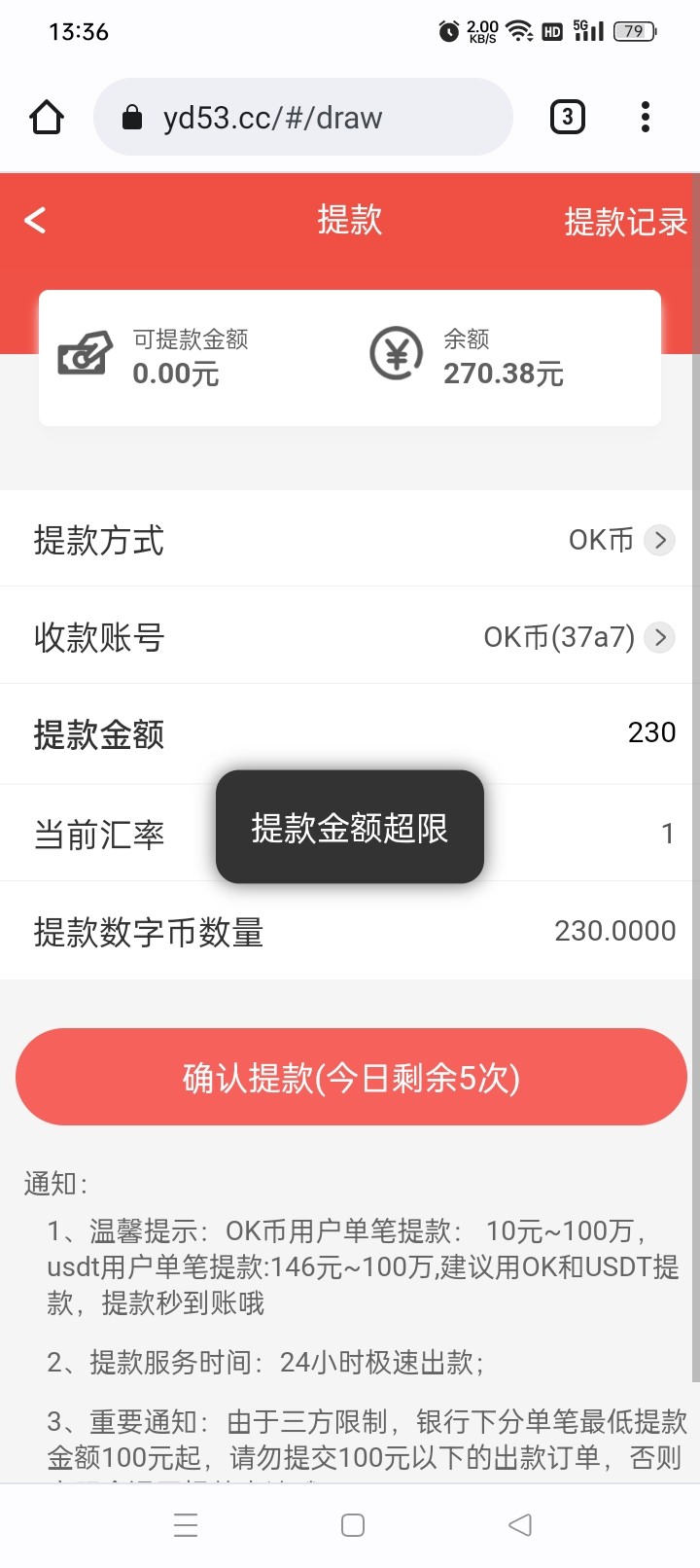Confirm withdrawal with 确认提款 button
Screen dimensions: 700x1568
click(351, 1078)
